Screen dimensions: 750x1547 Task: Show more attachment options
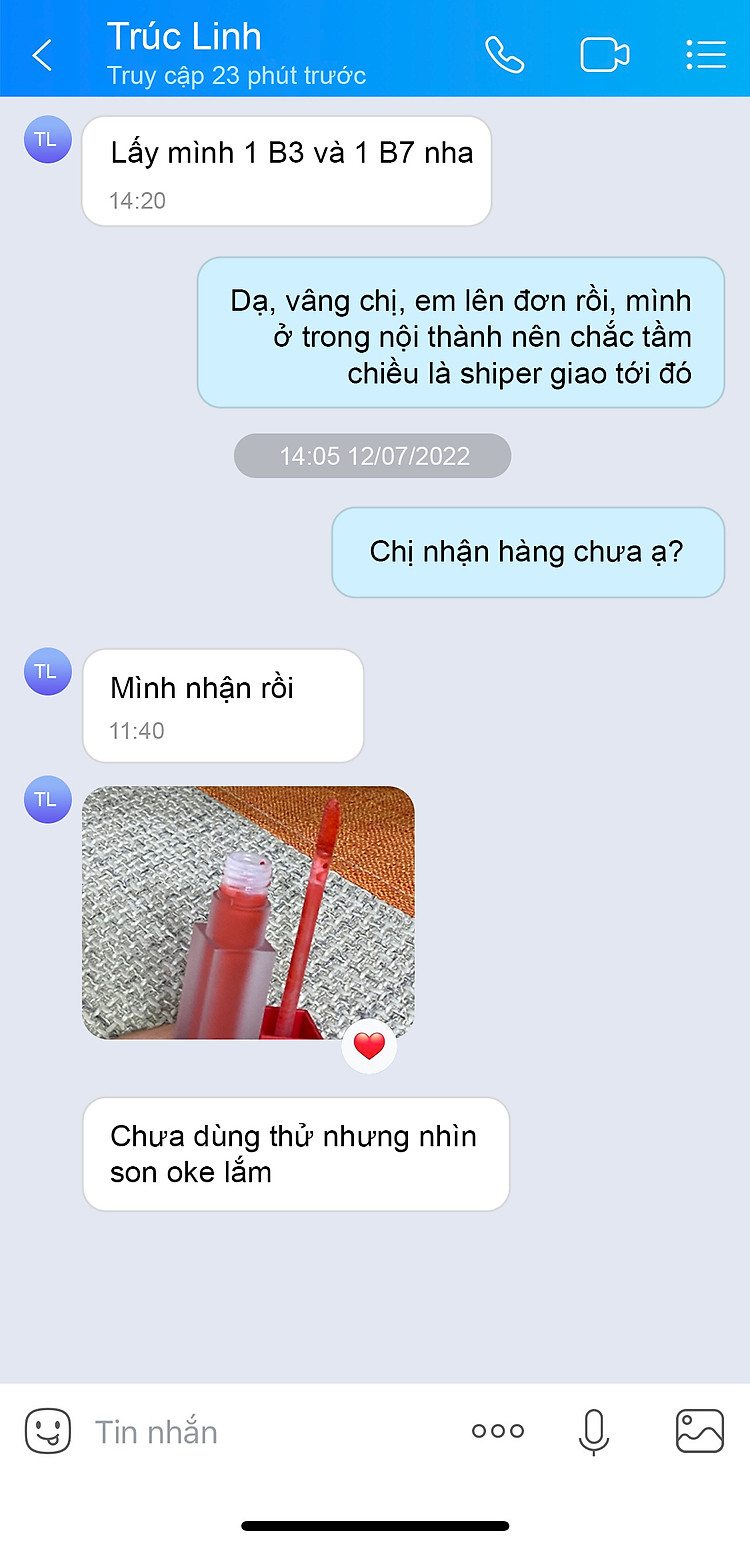pos(497,1432)
